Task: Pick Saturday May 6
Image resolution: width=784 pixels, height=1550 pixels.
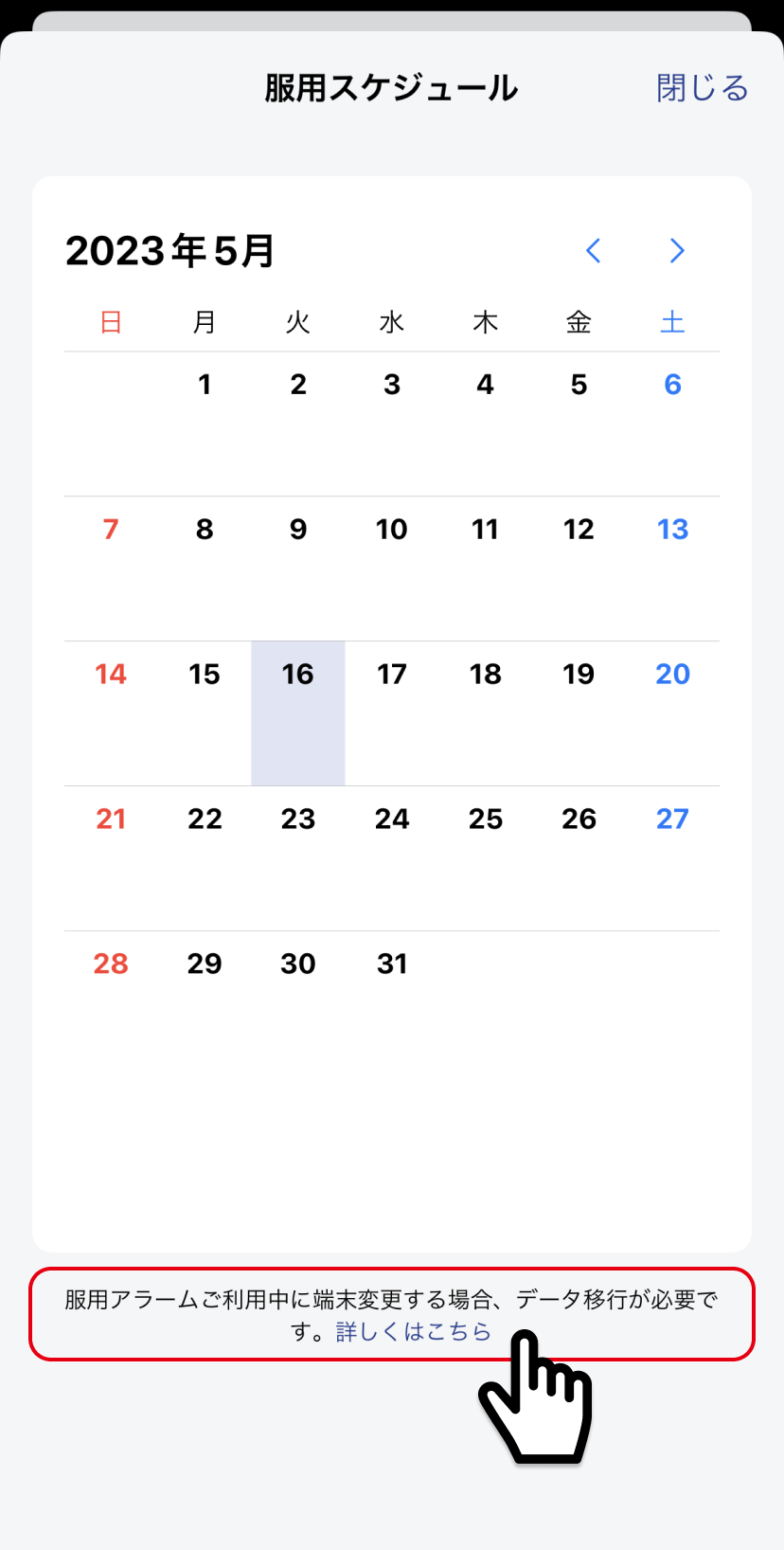Action: (x=672, y=424)
